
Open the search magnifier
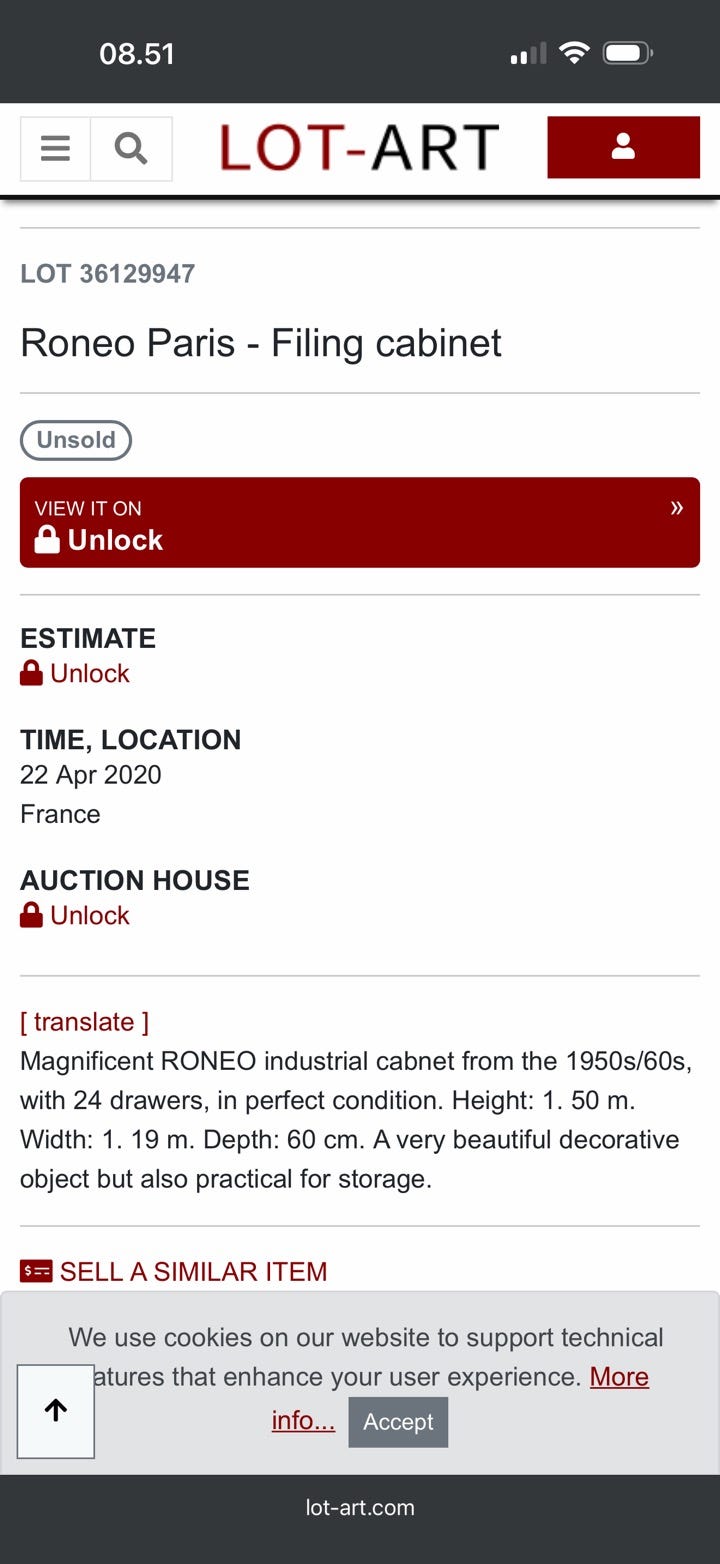click(131, 149)
